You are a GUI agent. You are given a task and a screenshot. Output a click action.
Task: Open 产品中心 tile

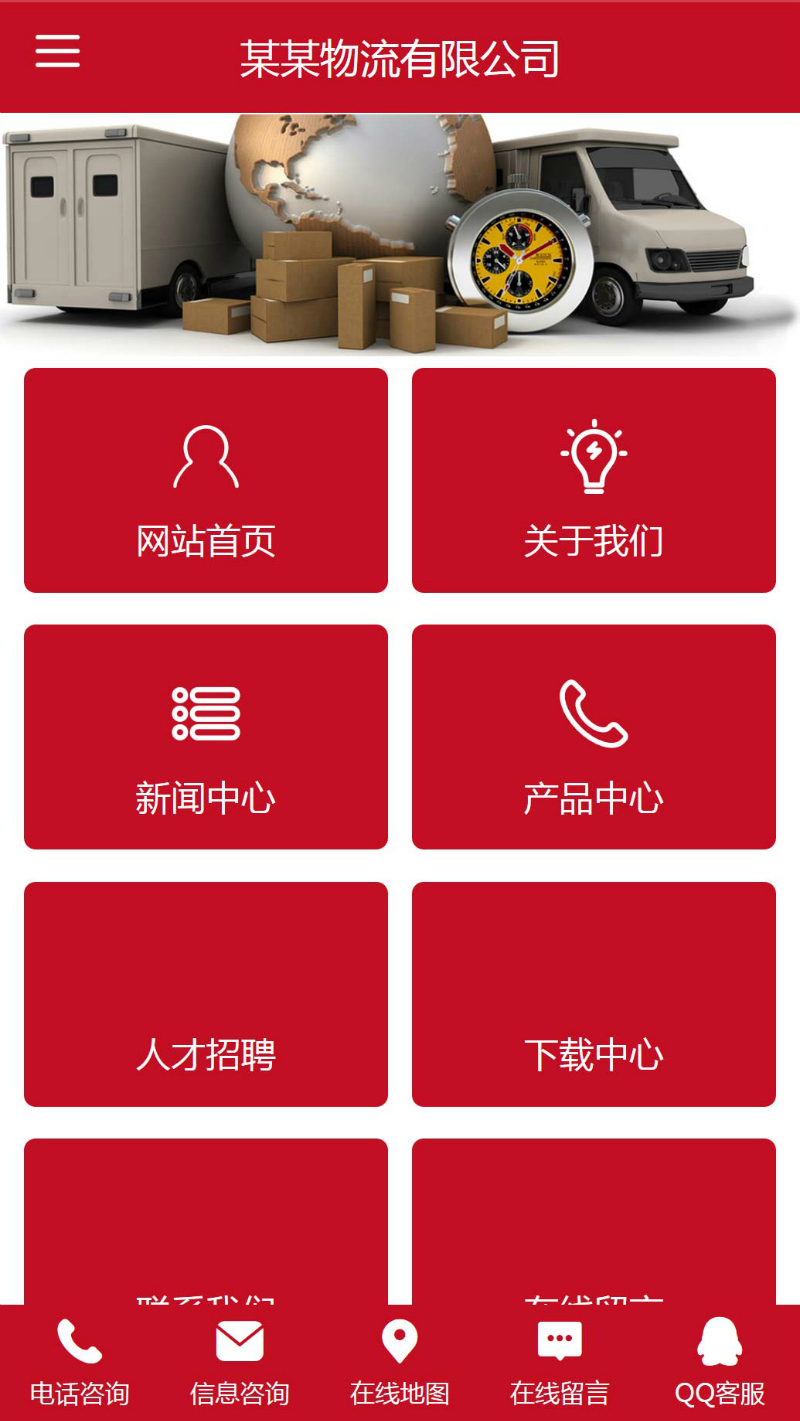[594, 737]
